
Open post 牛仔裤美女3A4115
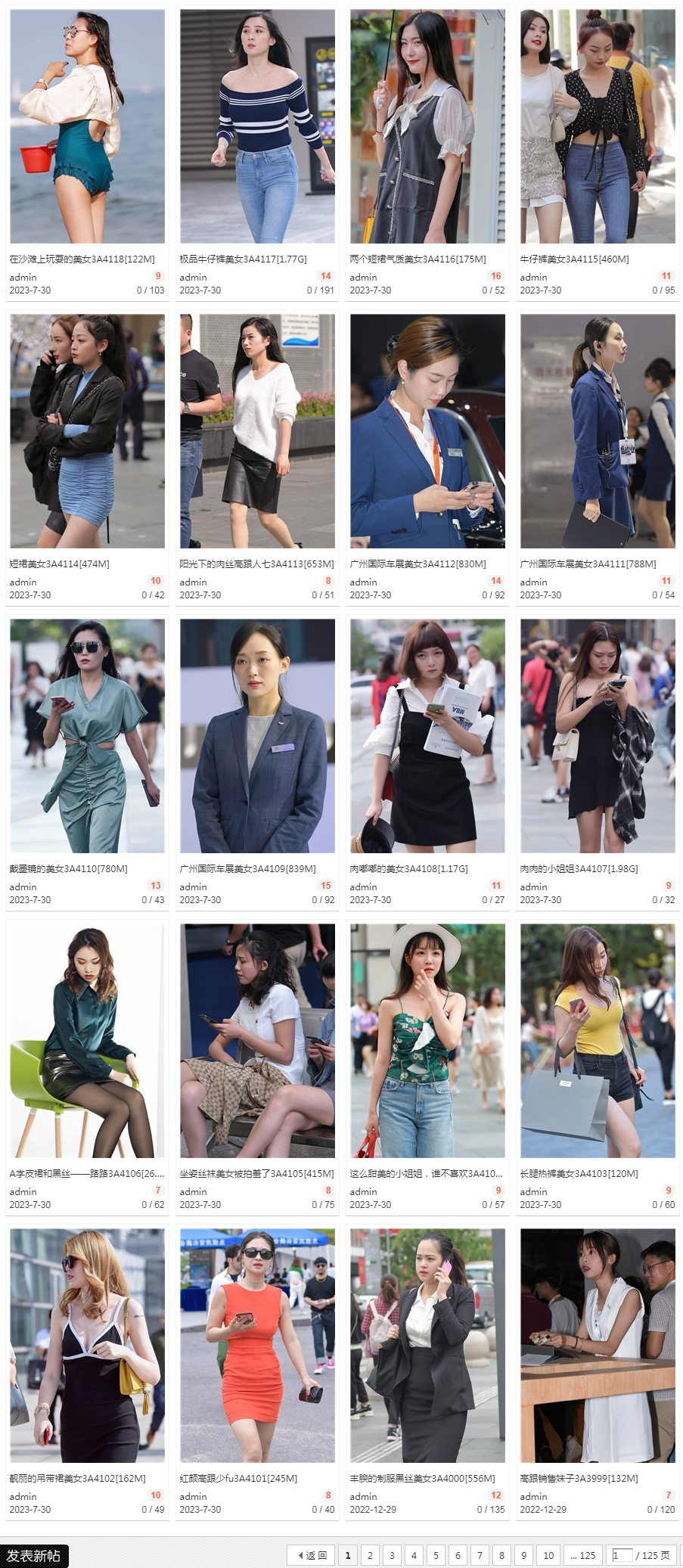coord(574,259)
